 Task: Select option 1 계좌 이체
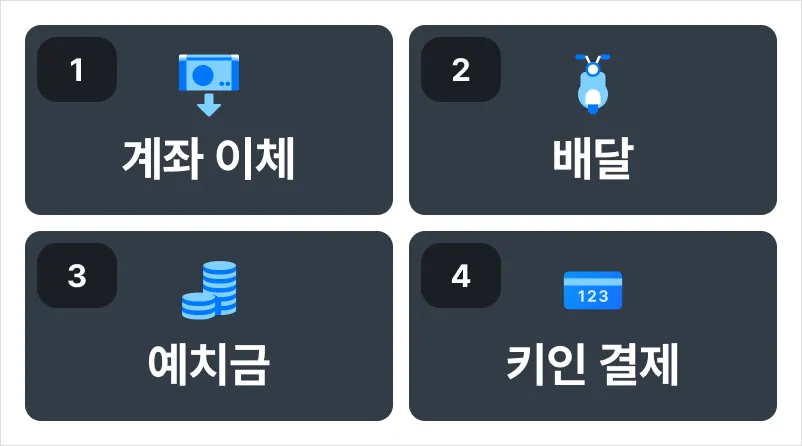[208, 120]
